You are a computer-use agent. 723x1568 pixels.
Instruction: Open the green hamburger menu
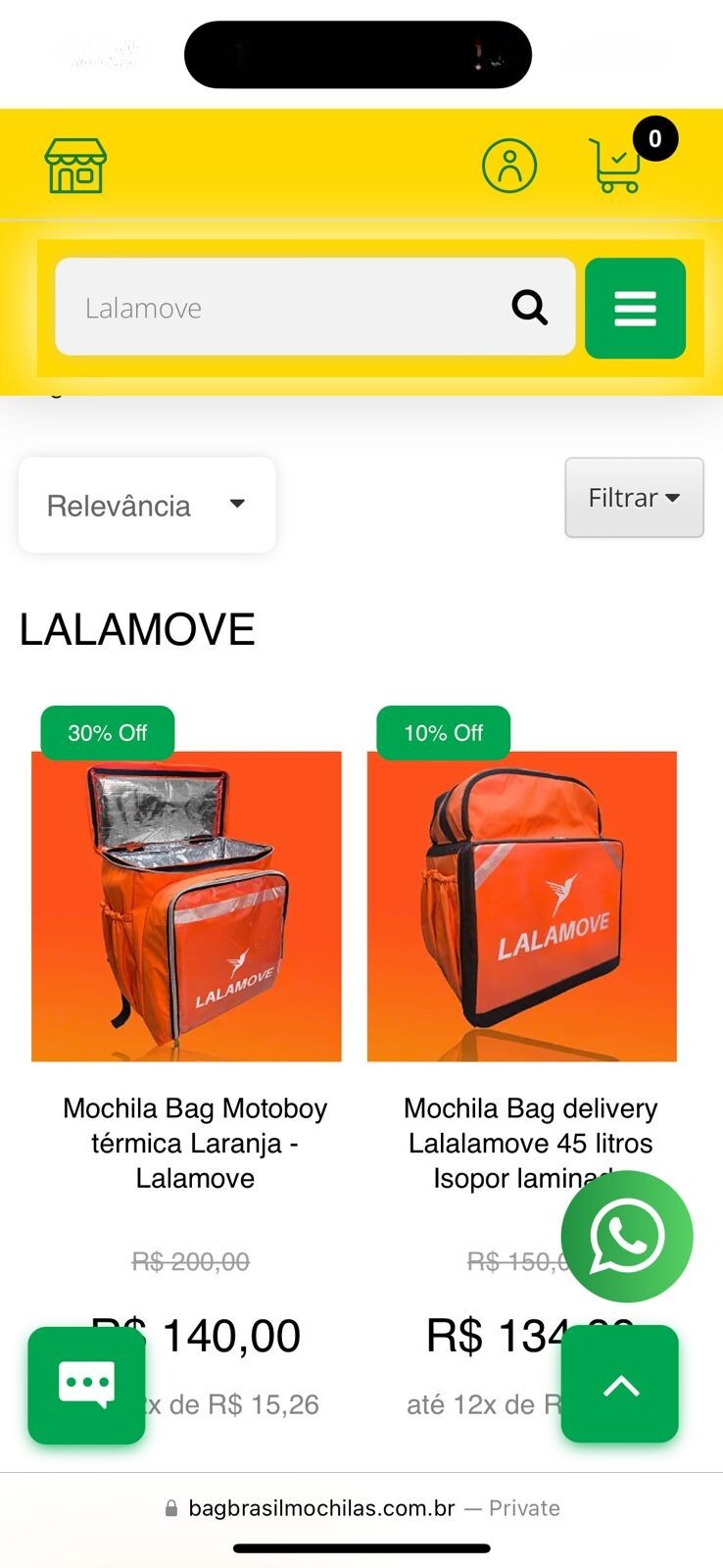coord(635,309)
